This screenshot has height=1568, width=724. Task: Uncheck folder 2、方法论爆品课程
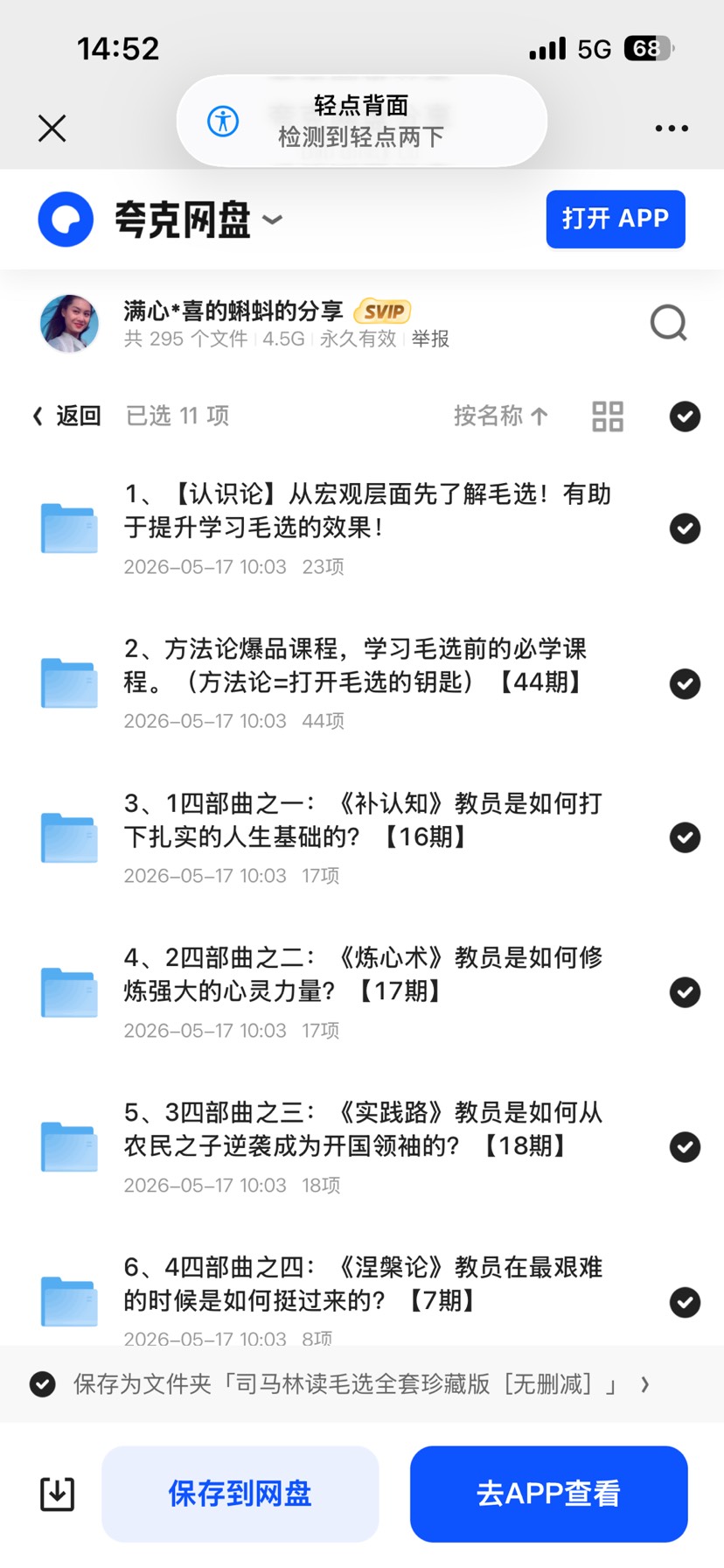685,683
